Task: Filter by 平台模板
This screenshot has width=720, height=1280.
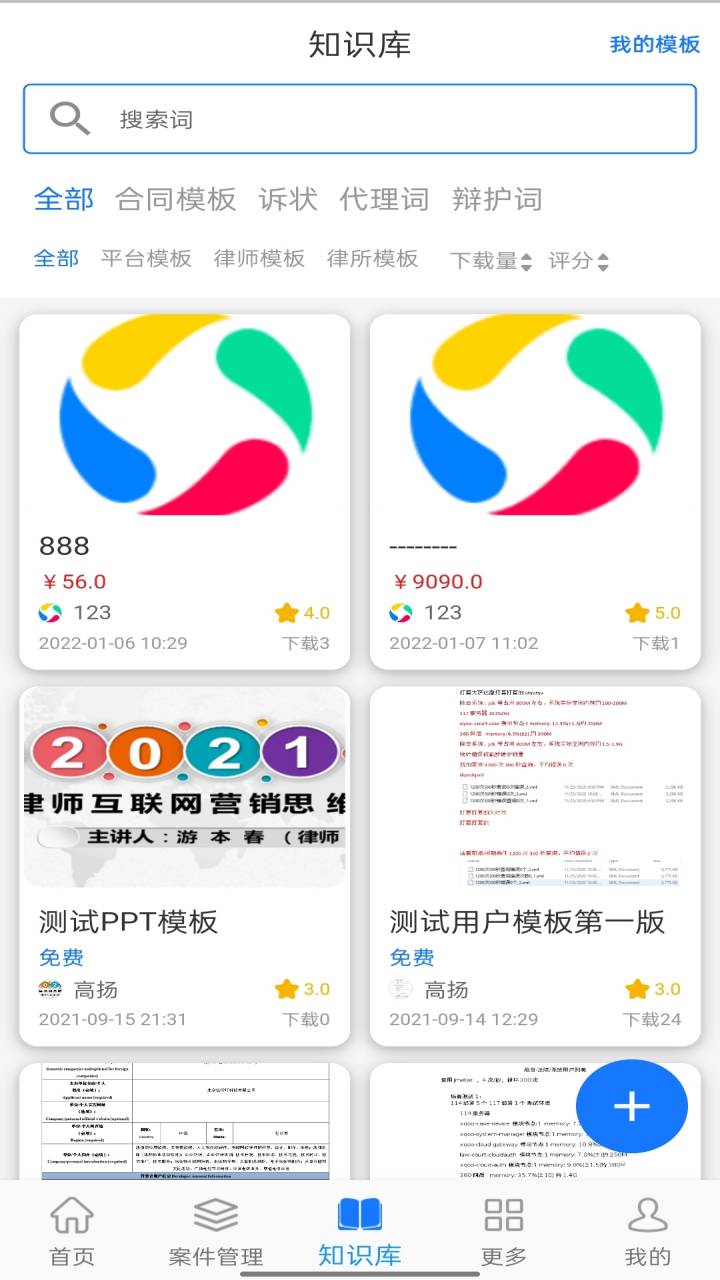Action: [x=146, y=259]
